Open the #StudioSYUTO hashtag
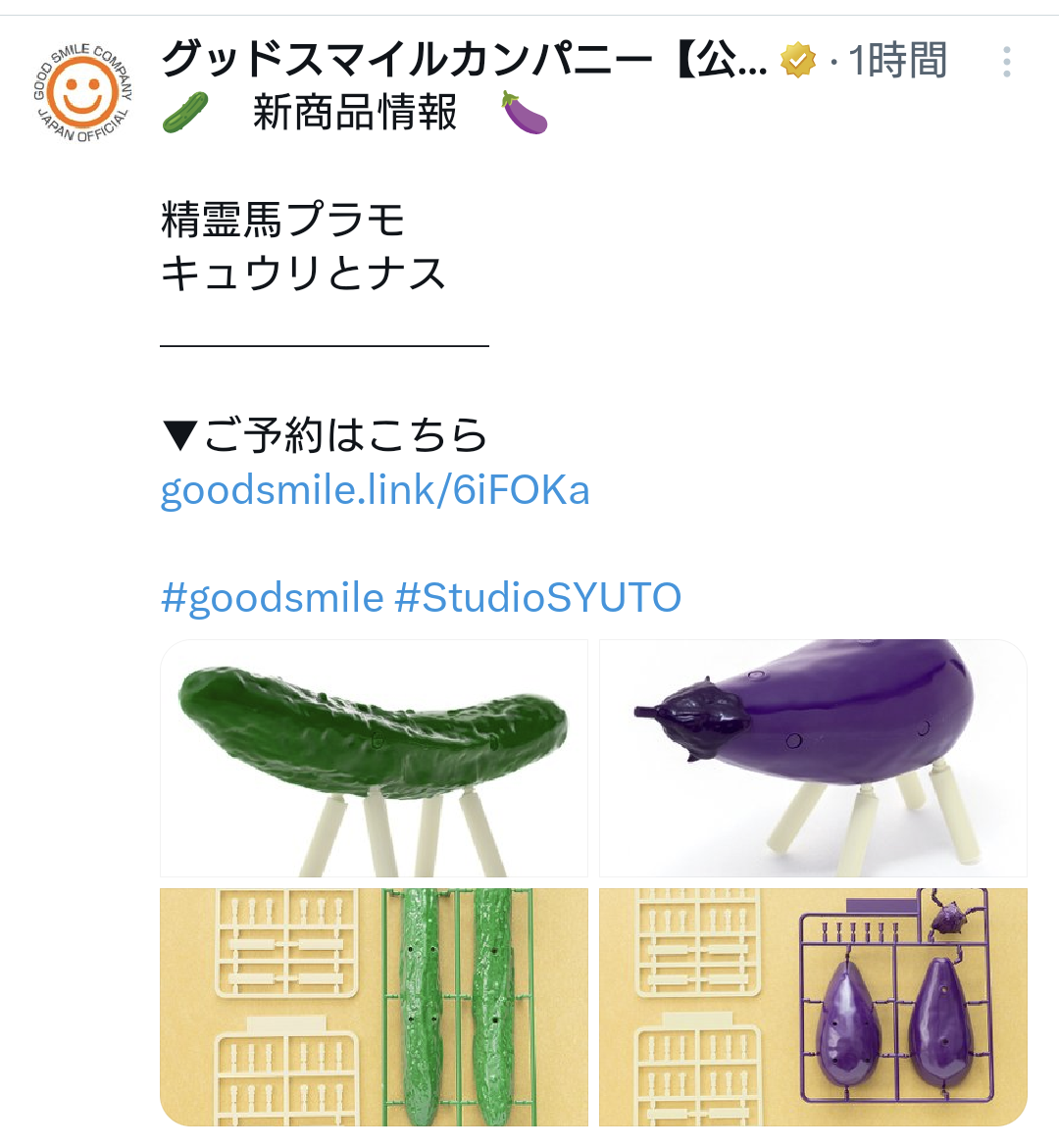 (537, 597)
